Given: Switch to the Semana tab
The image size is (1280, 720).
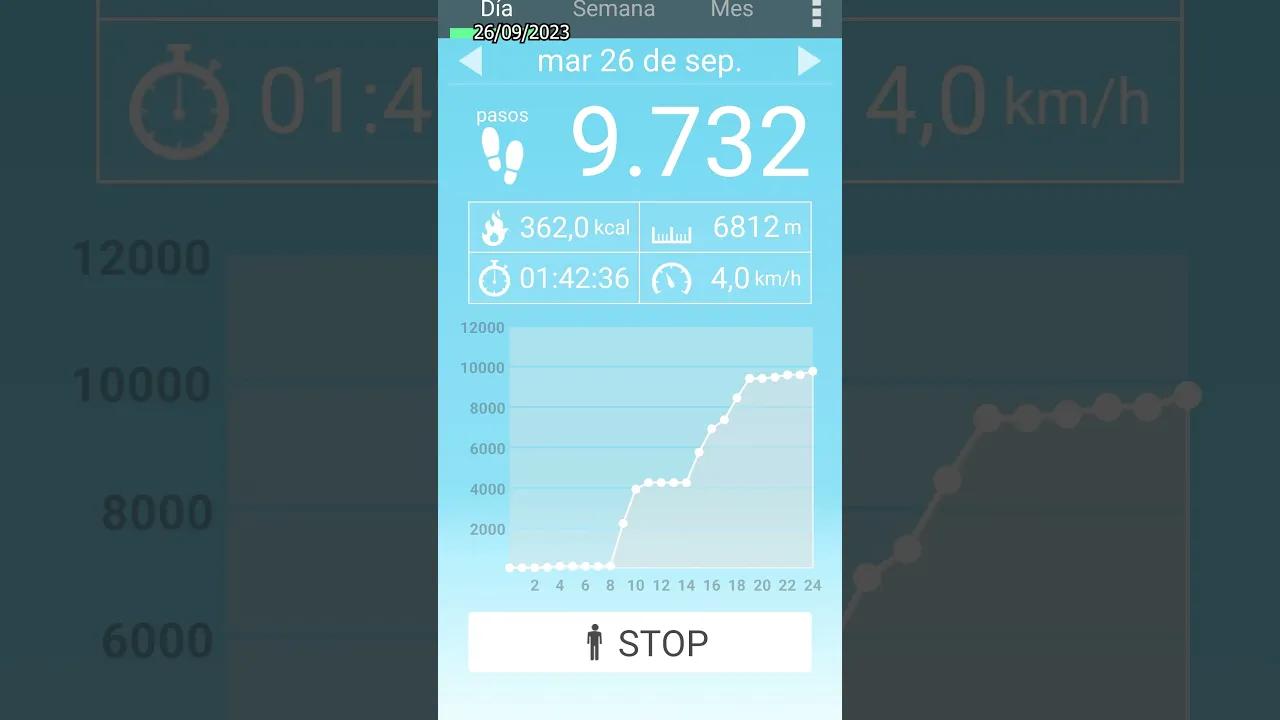Looking at the screenshot, I should [614, 10].
